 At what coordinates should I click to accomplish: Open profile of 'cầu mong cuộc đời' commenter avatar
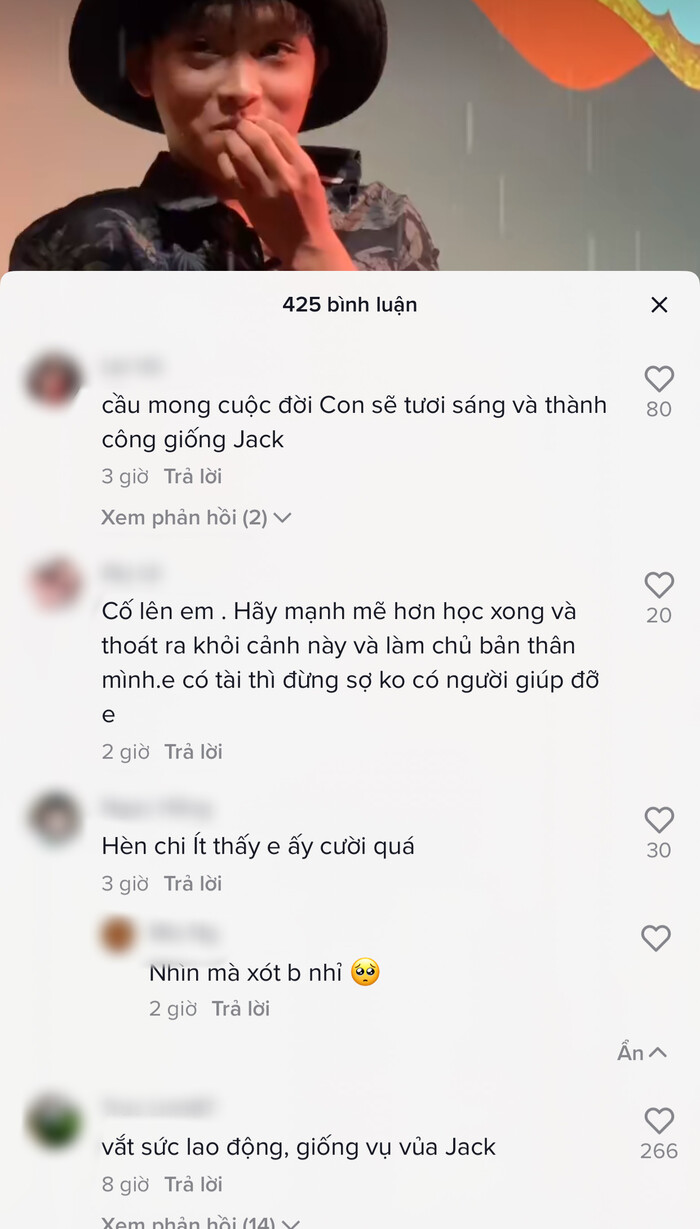54,381
